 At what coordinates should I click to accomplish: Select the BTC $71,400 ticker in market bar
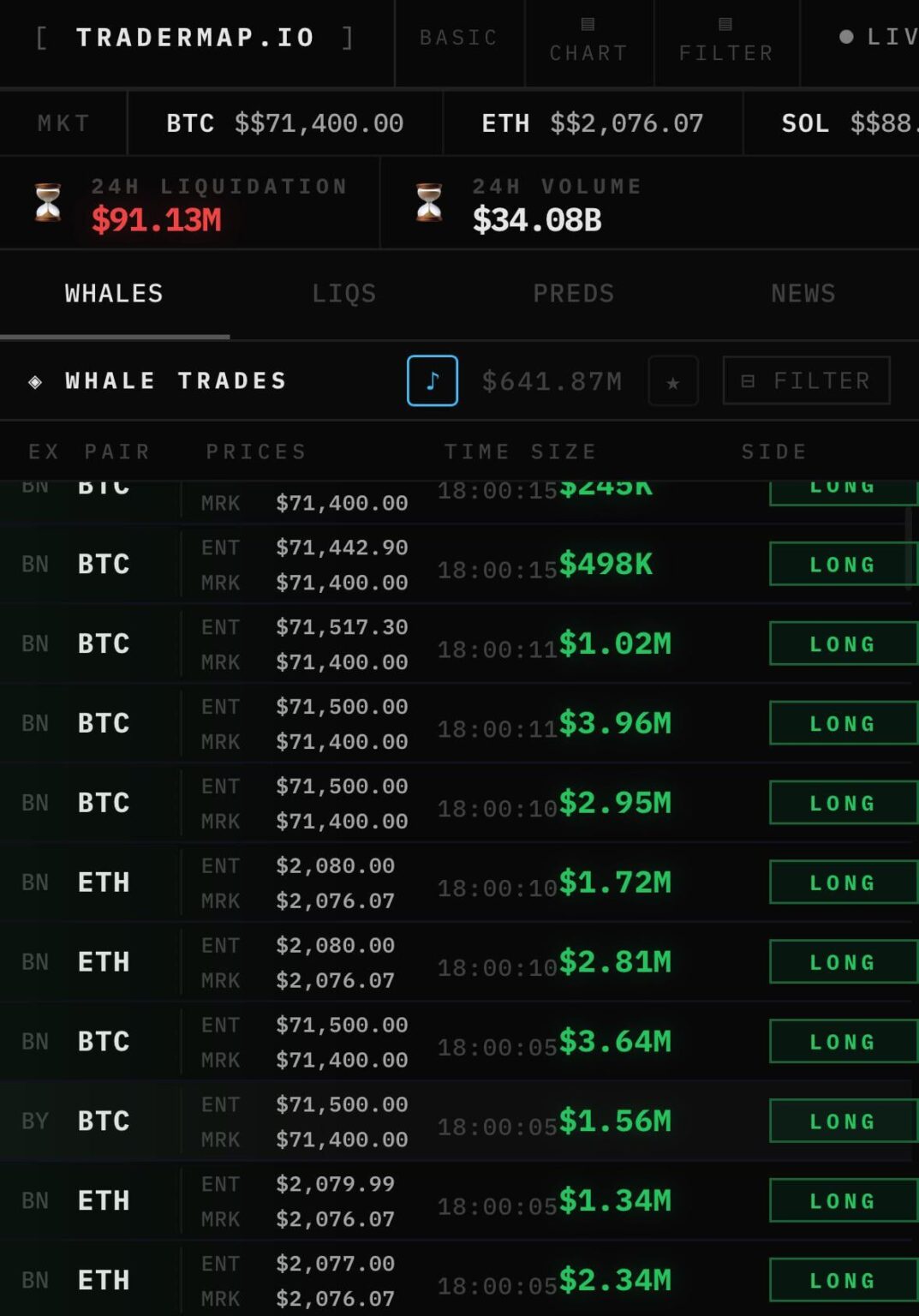[x=284, y=123]
